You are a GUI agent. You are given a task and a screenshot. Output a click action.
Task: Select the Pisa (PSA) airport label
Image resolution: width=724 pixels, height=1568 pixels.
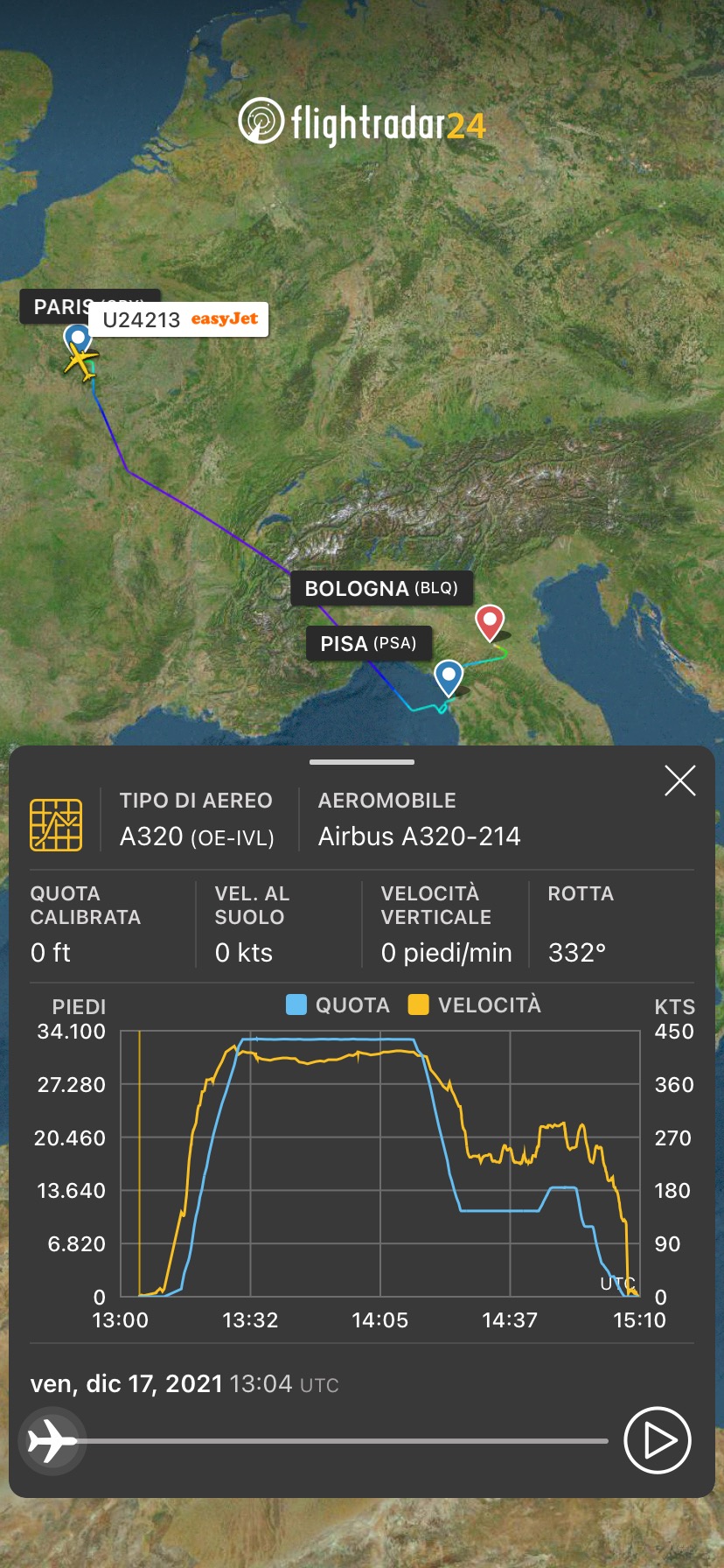(x=368, y=643)
